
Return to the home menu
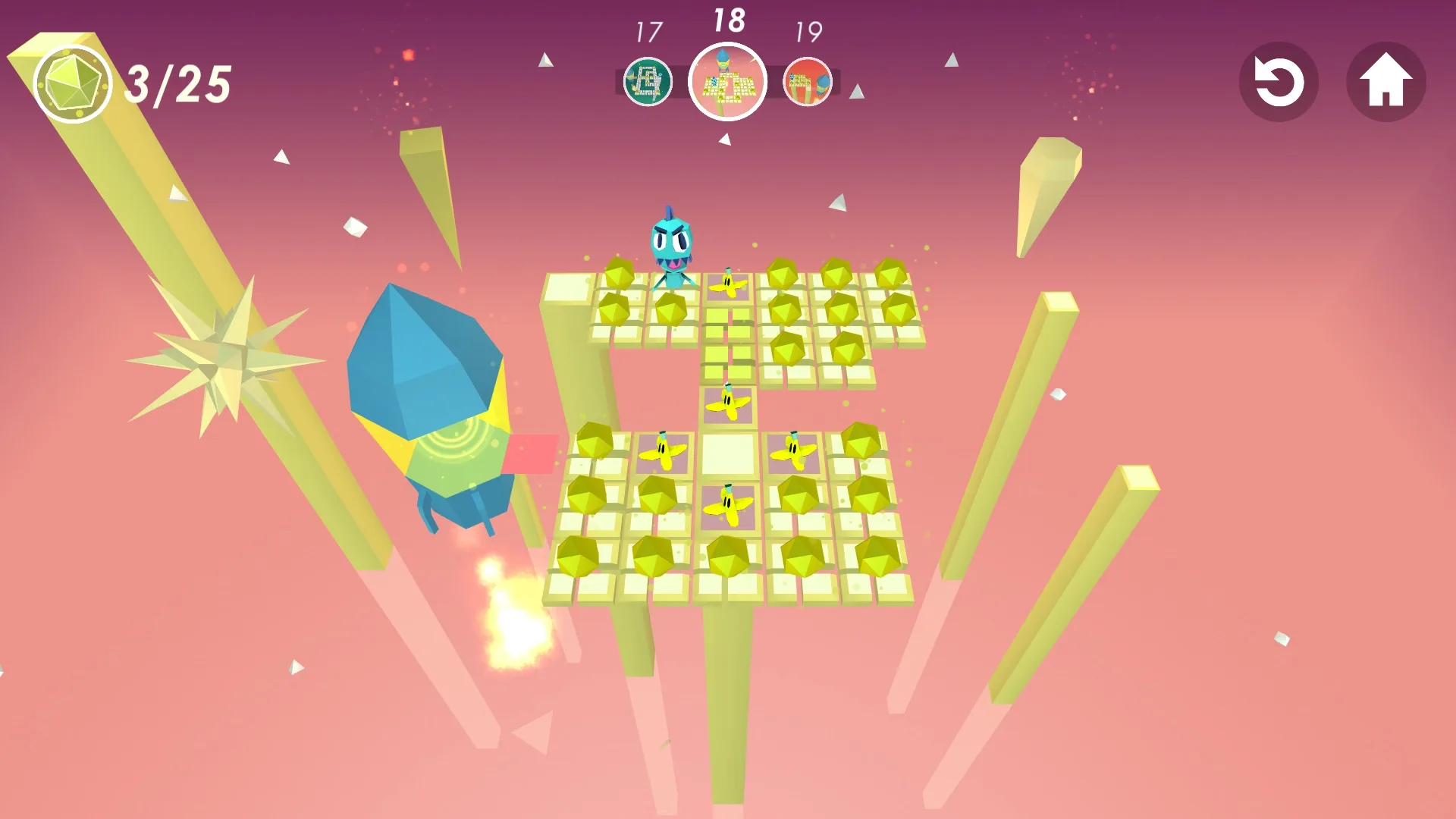[x=1385, y=82]
